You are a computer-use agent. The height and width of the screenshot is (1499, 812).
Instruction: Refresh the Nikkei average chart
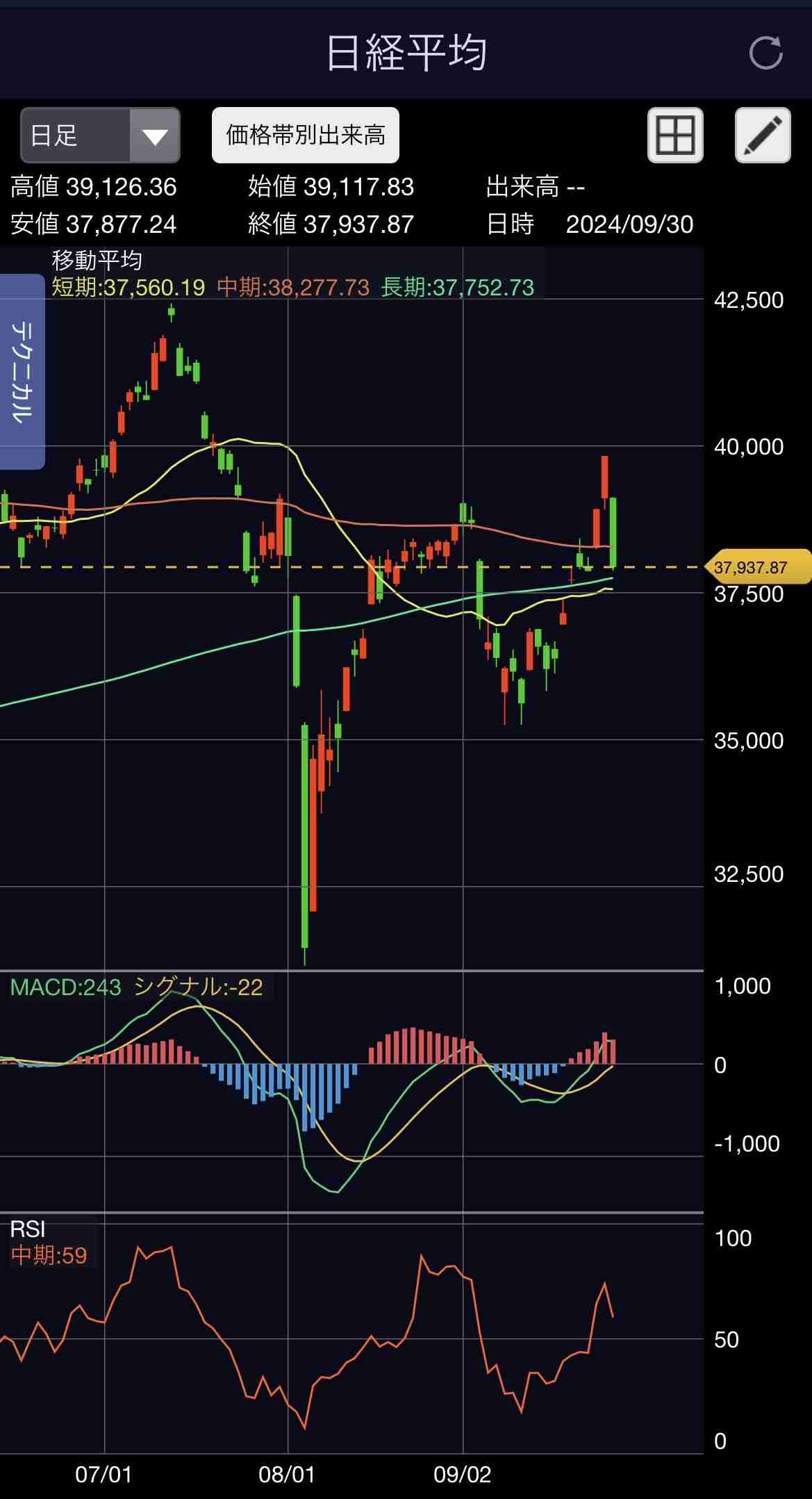[x=766, y=53]
